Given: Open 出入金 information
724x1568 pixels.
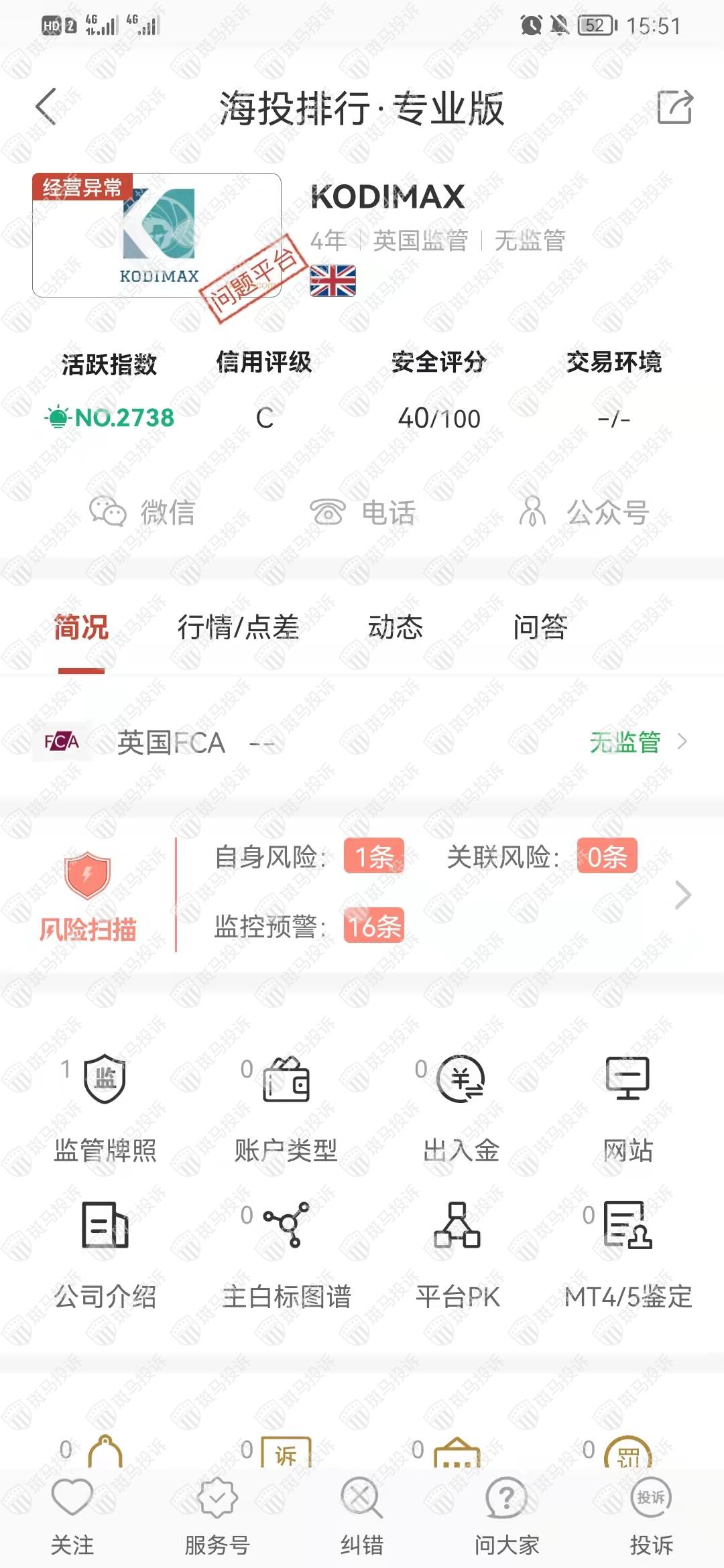Looking at the screenshot, I should click(461, 1109).
